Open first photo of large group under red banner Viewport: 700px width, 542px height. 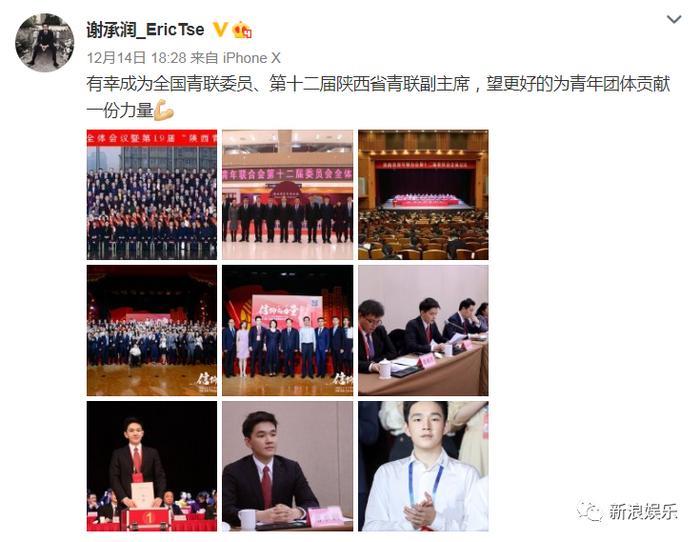[151, 194]
